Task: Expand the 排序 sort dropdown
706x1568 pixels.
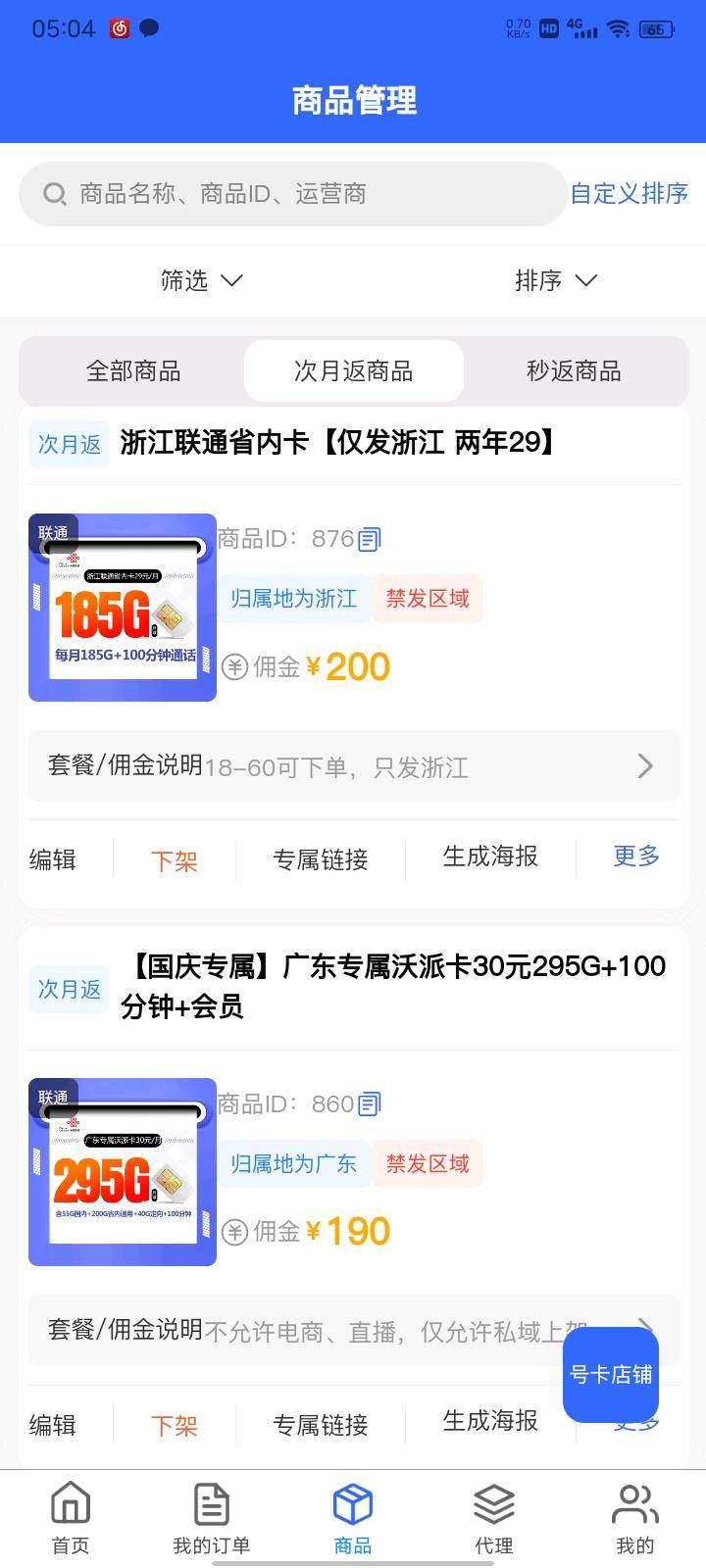Action: 555,281
